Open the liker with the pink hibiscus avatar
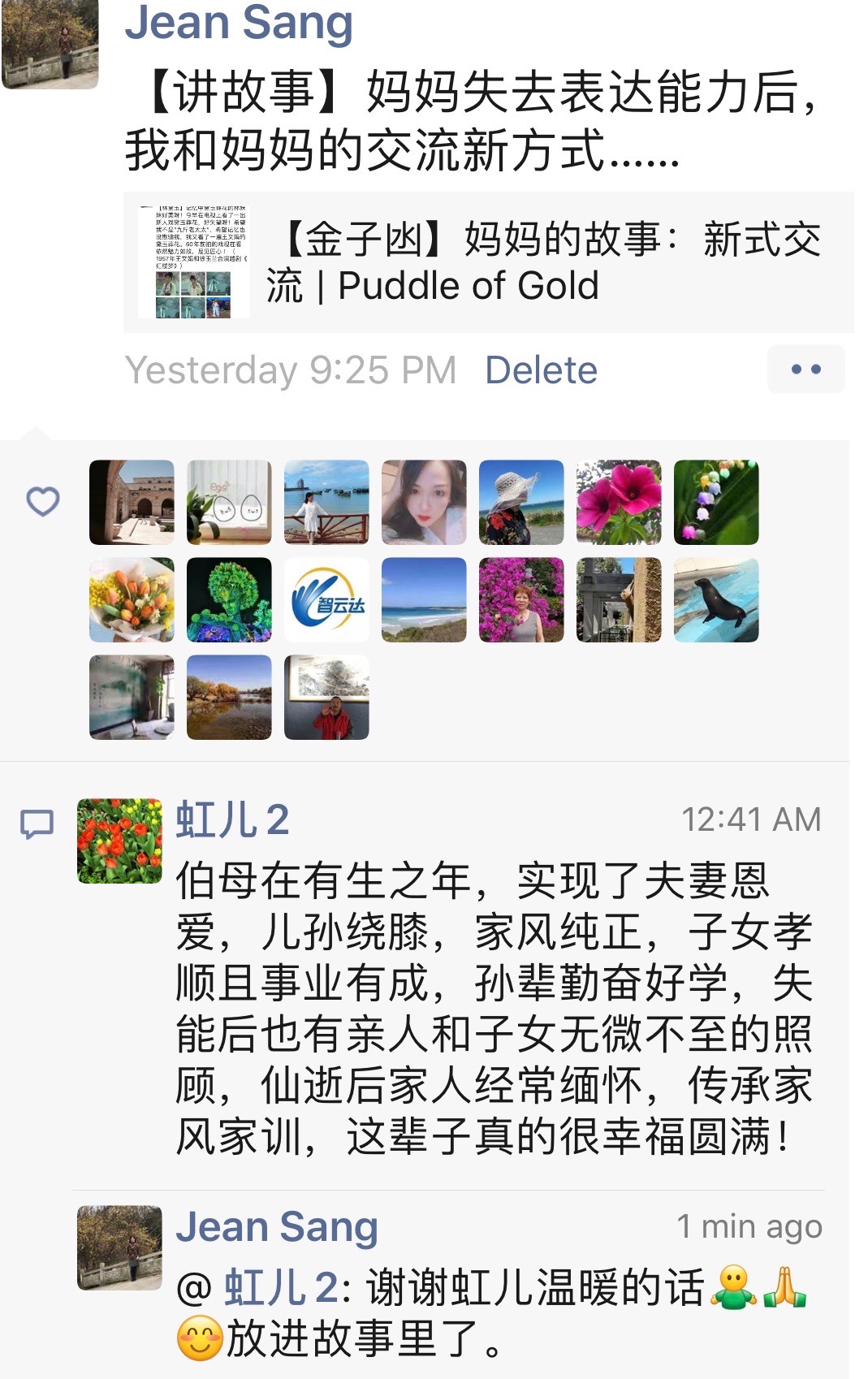 tap(618, 503)
